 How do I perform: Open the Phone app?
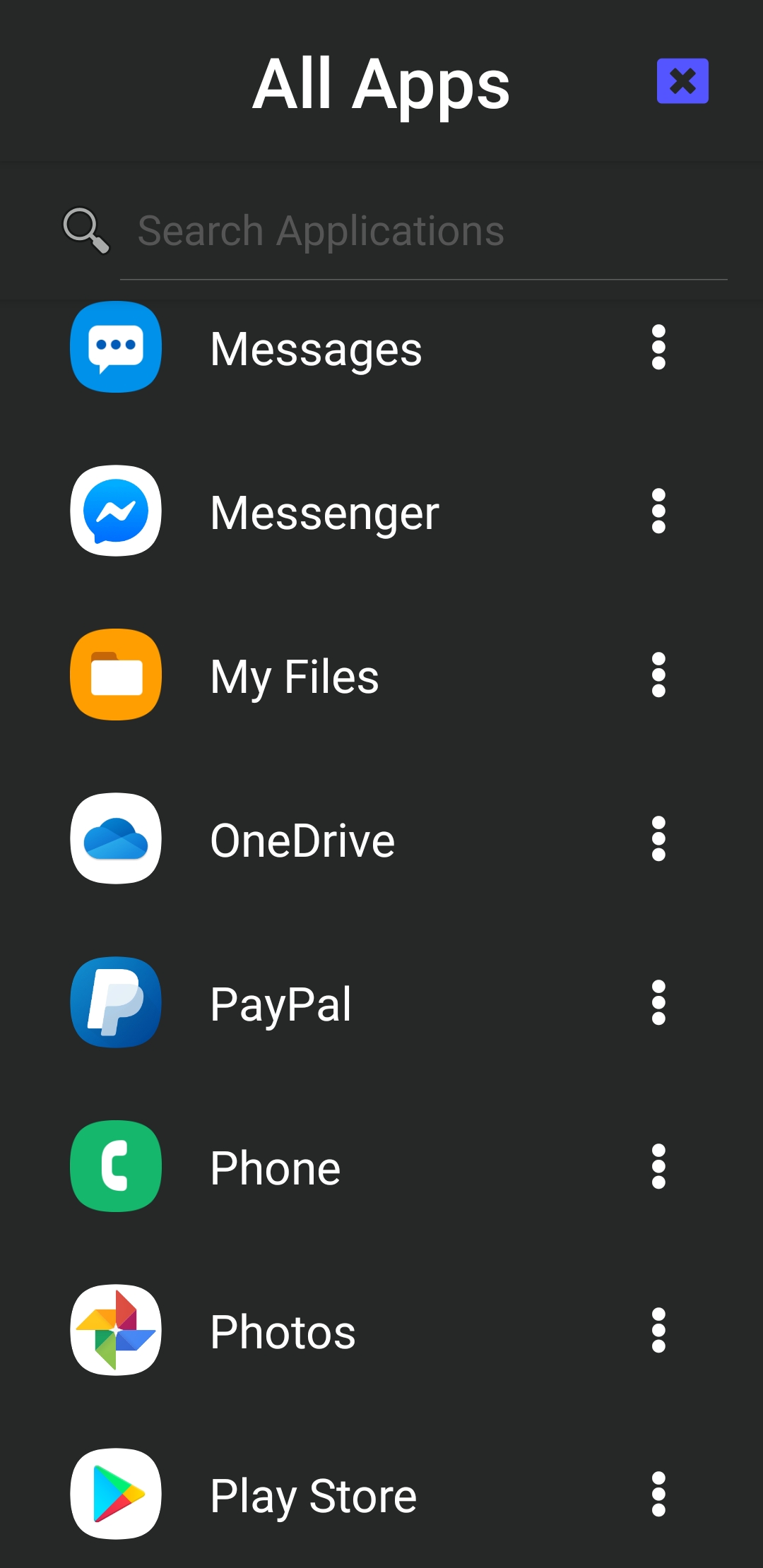(x=276, y=1167)
